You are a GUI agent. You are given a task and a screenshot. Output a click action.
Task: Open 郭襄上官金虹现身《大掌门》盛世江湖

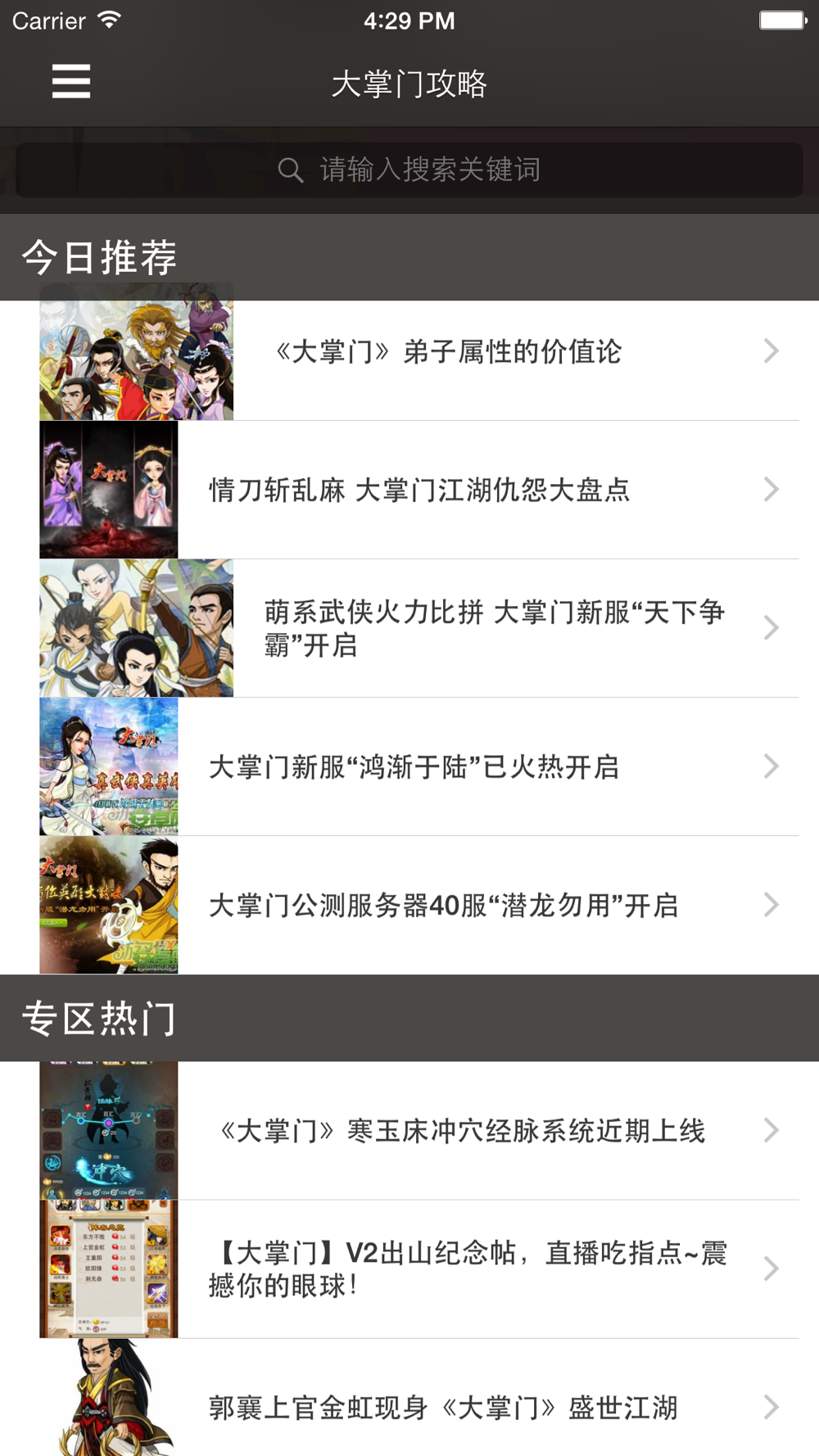(409, 1398)
